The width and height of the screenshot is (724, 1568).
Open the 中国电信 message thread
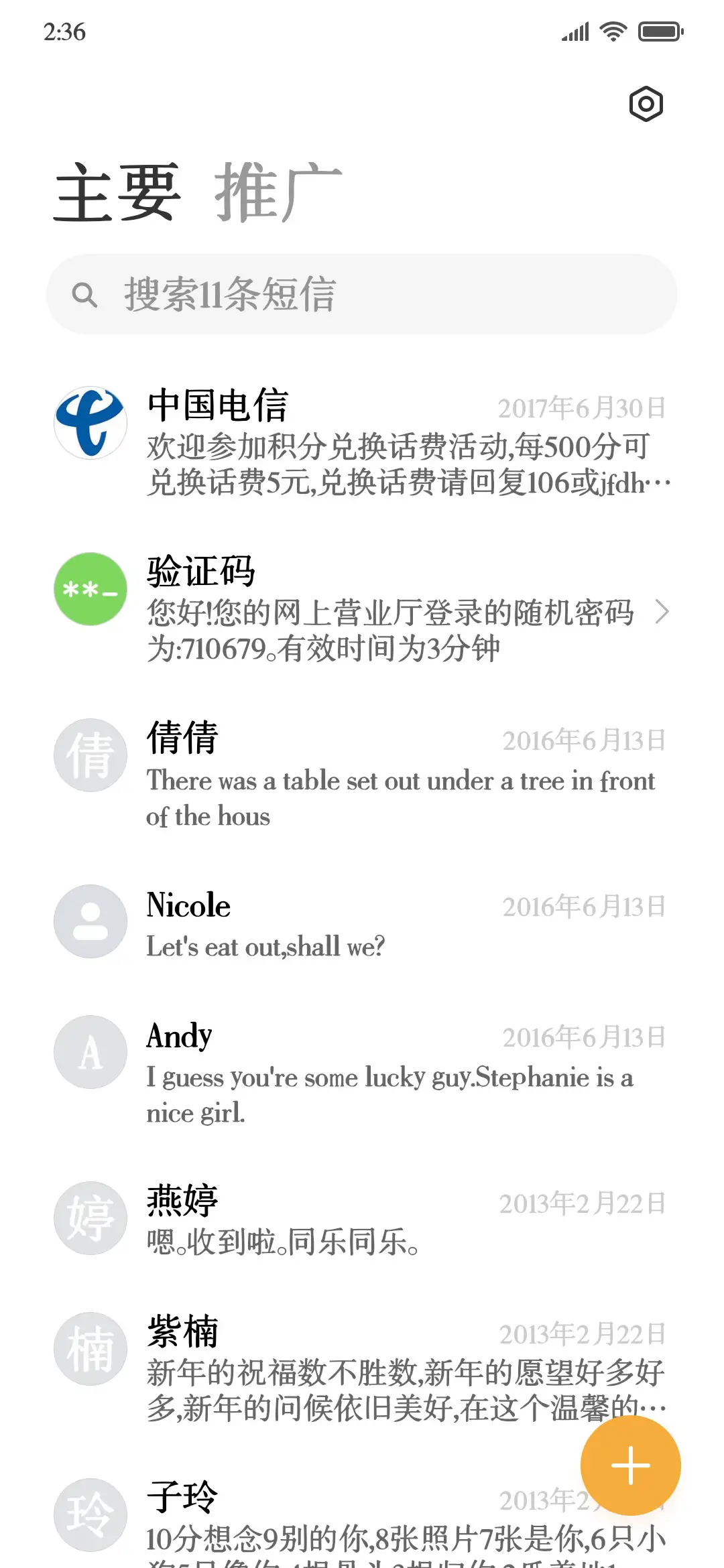click(x=362, y=441)
